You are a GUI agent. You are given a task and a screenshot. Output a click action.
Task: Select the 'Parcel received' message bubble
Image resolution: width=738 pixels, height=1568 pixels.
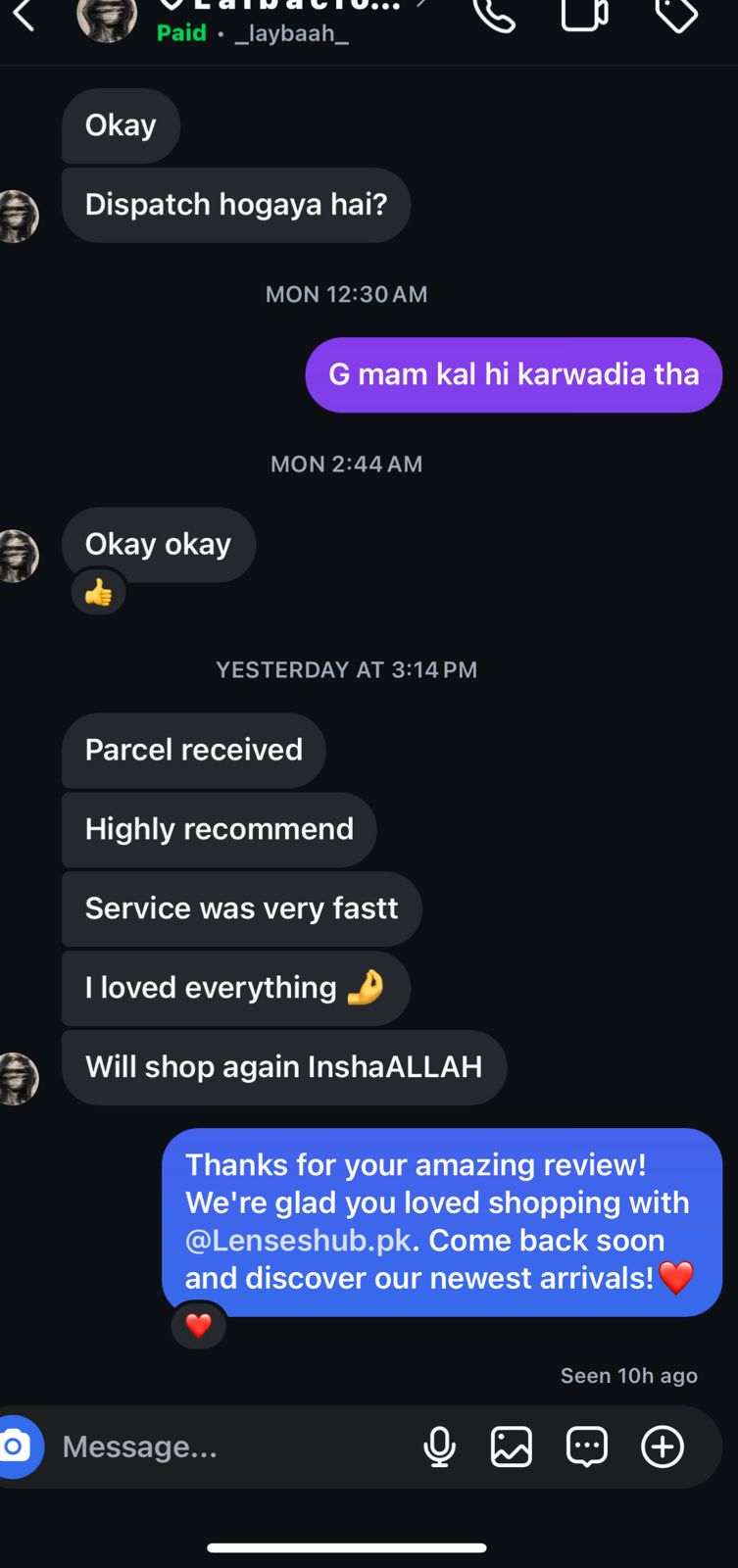[x=193, y=750]
